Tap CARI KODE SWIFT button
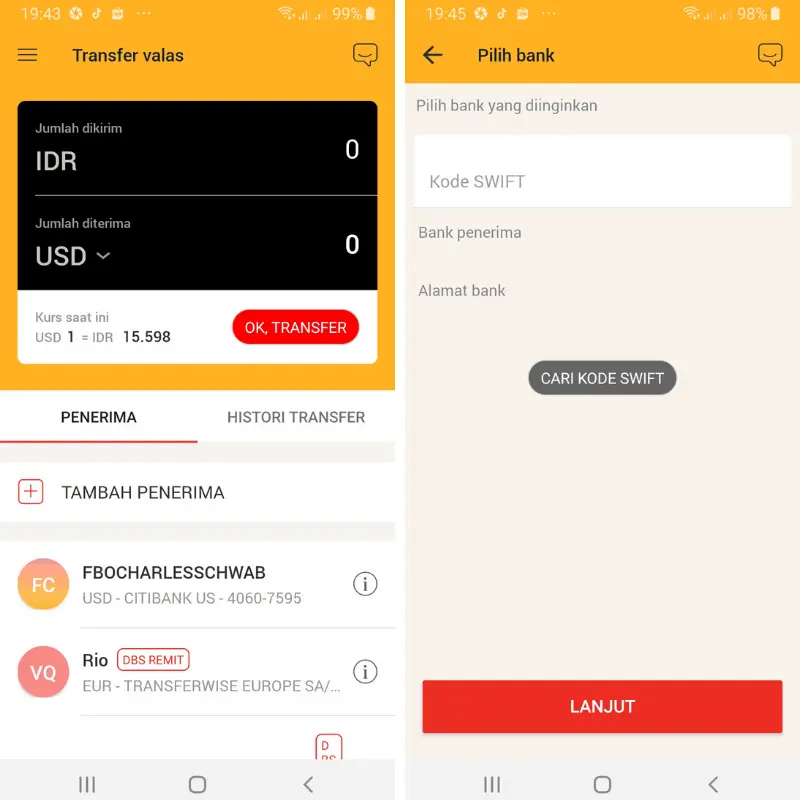This screenshot has width=800, height=800. click(x=602, y=379)
